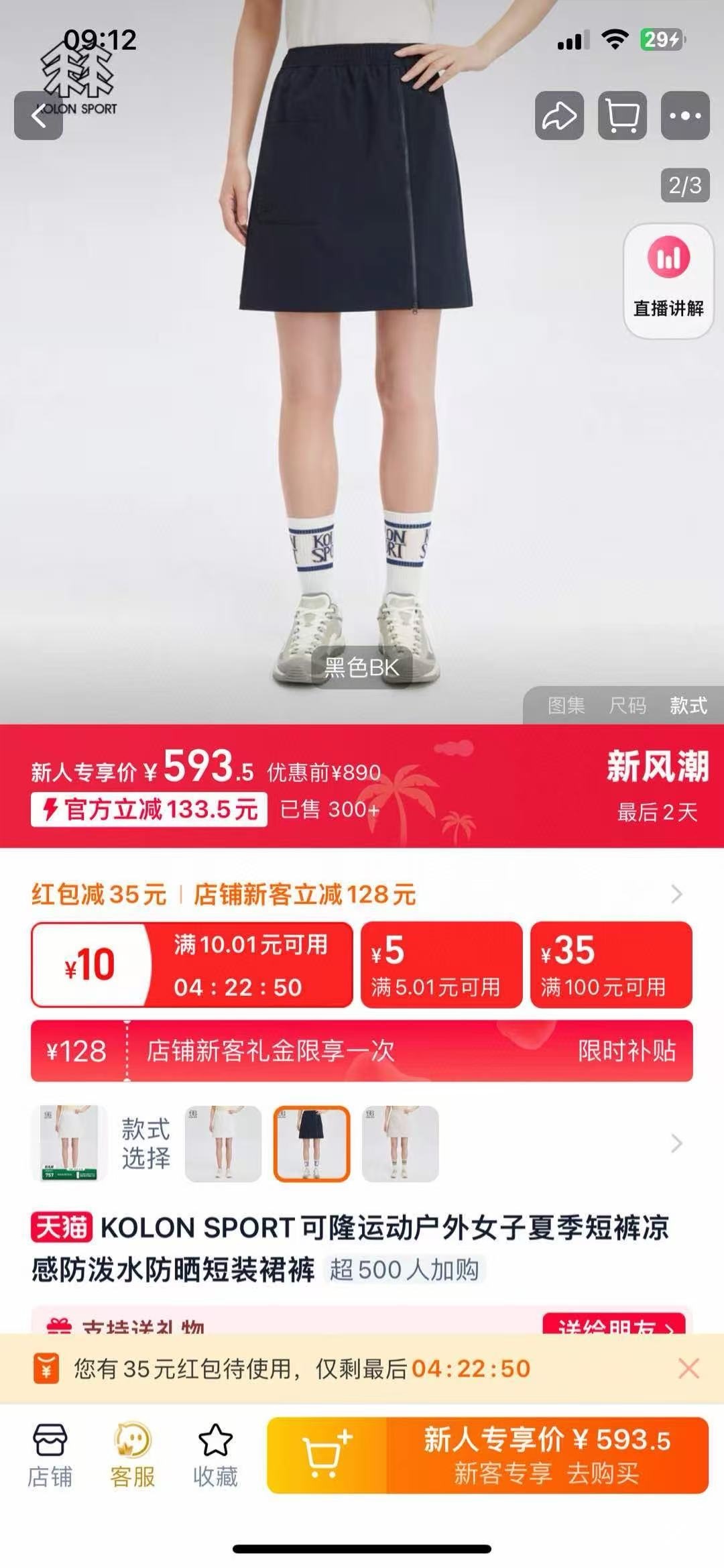The width and height of the screenshot is (724, 1568).
Task: Go back with the arrow icon
Action: coord(38,115)
